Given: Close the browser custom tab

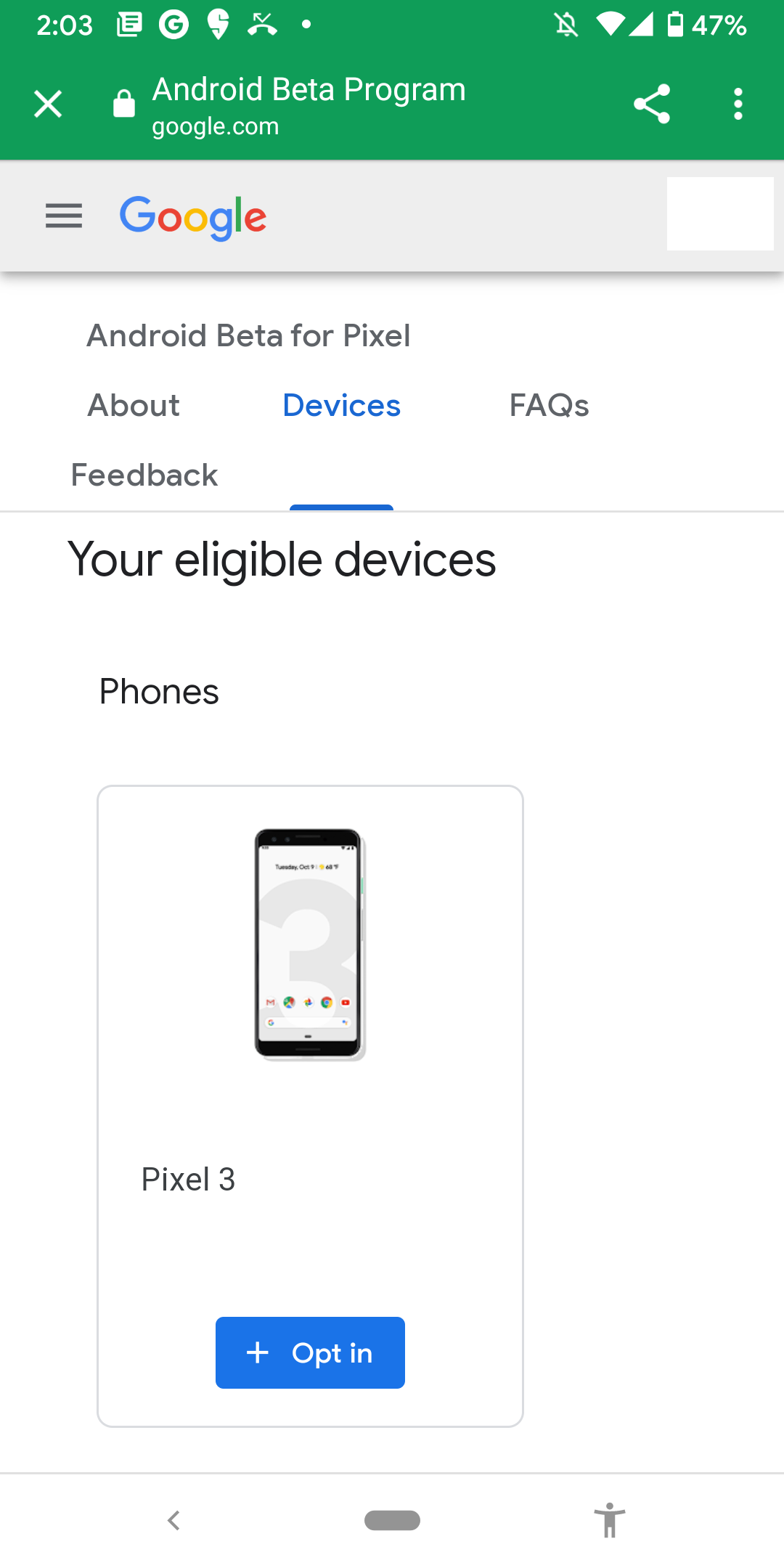Looking at the screenshot, I should pyautogui.click(x=48, y=104).
